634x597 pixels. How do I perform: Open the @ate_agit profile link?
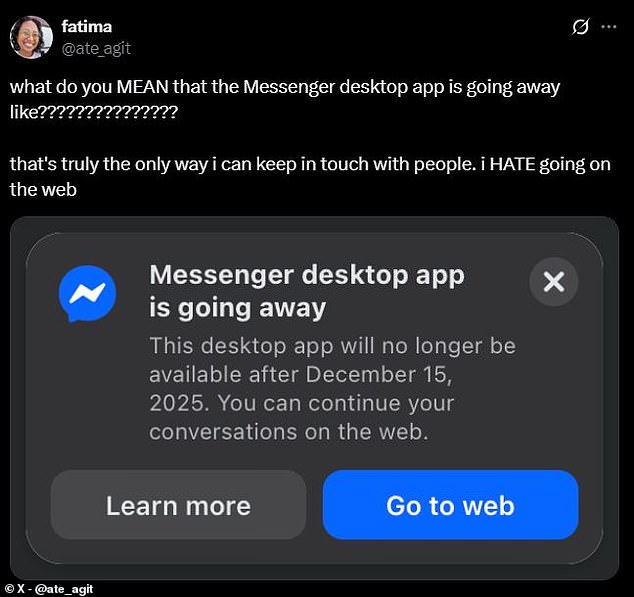coord(96,48)
